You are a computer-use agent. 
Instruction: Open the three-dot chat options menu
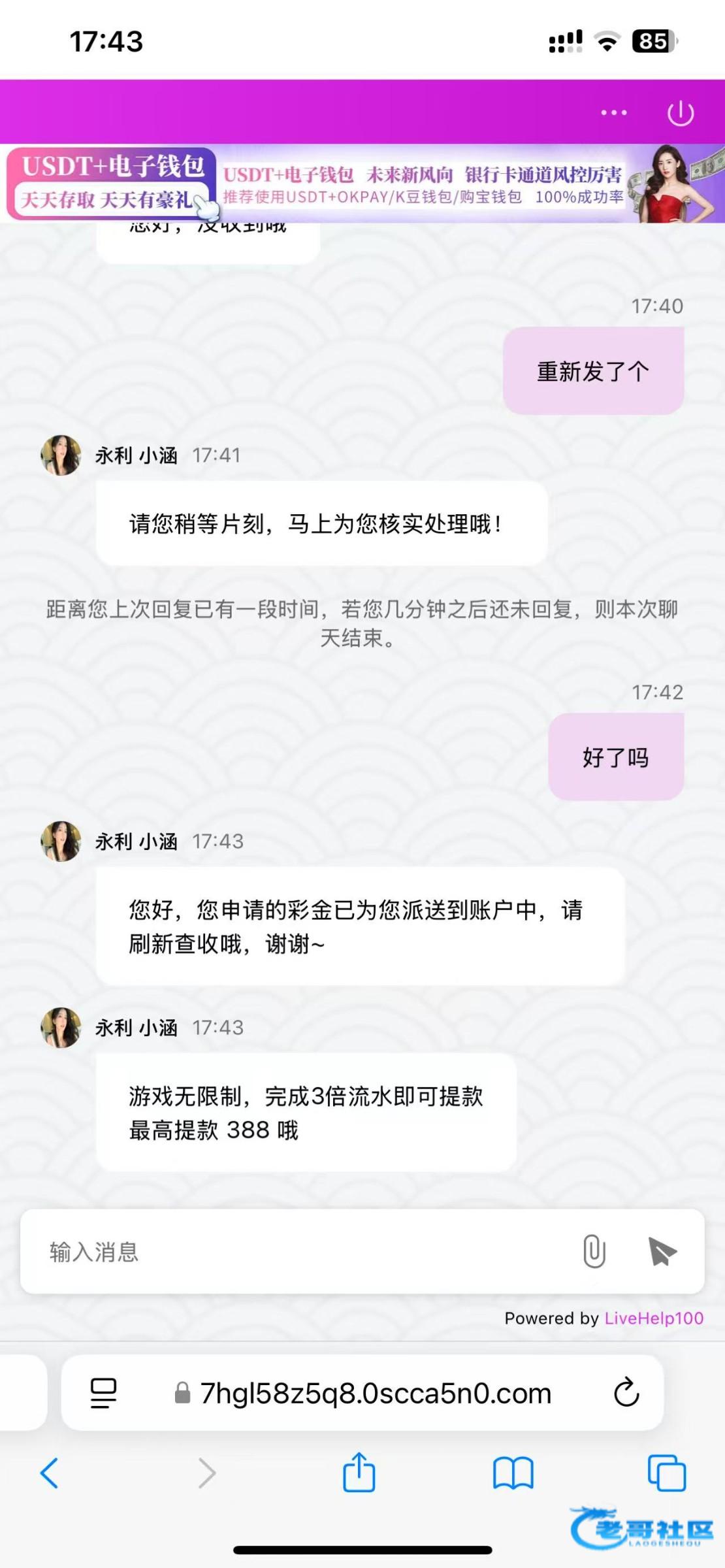coord(613,112)
